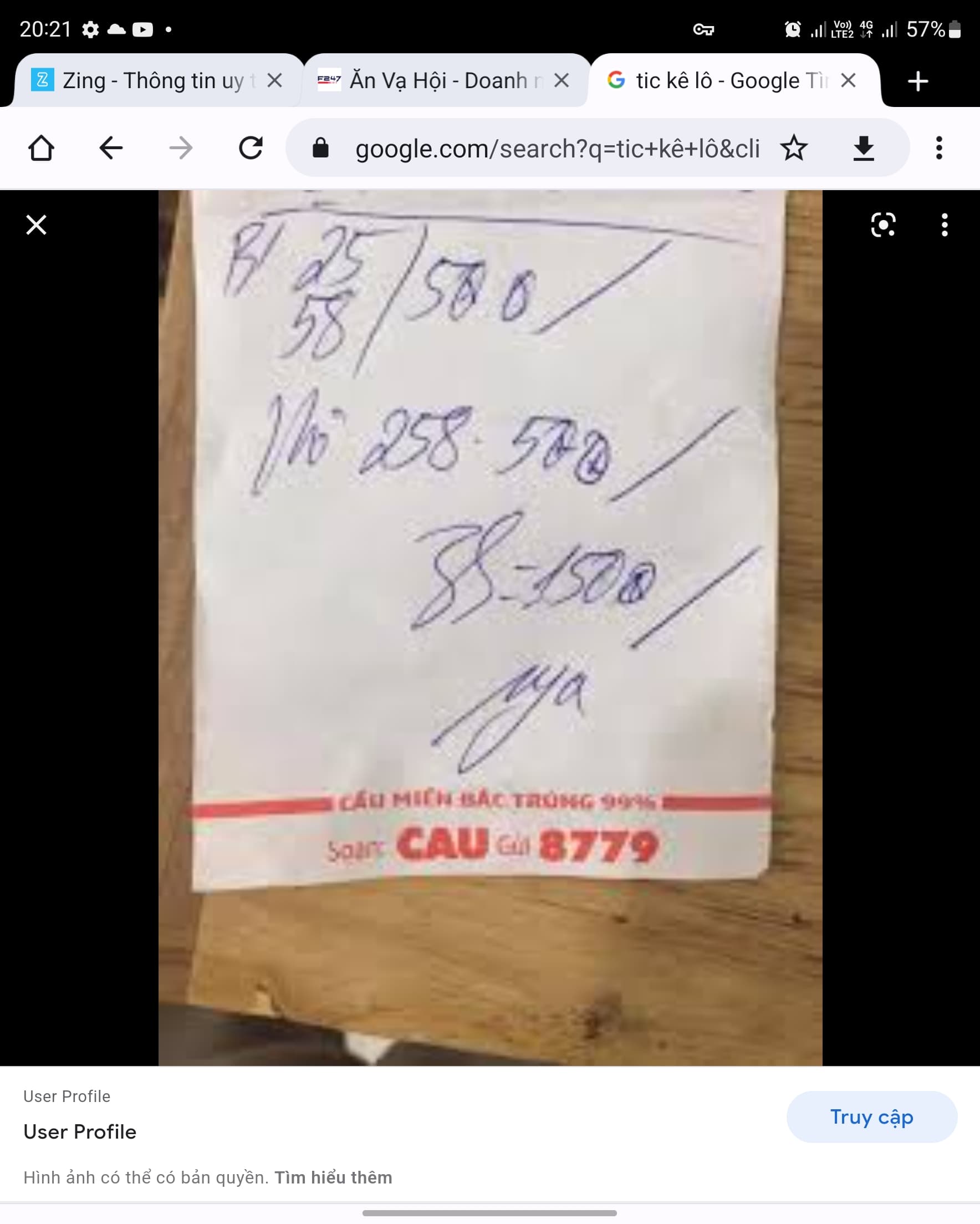Bookmark this page with the star
Viewport: 980px width, 1224px height.
click(x=793, y=148)
